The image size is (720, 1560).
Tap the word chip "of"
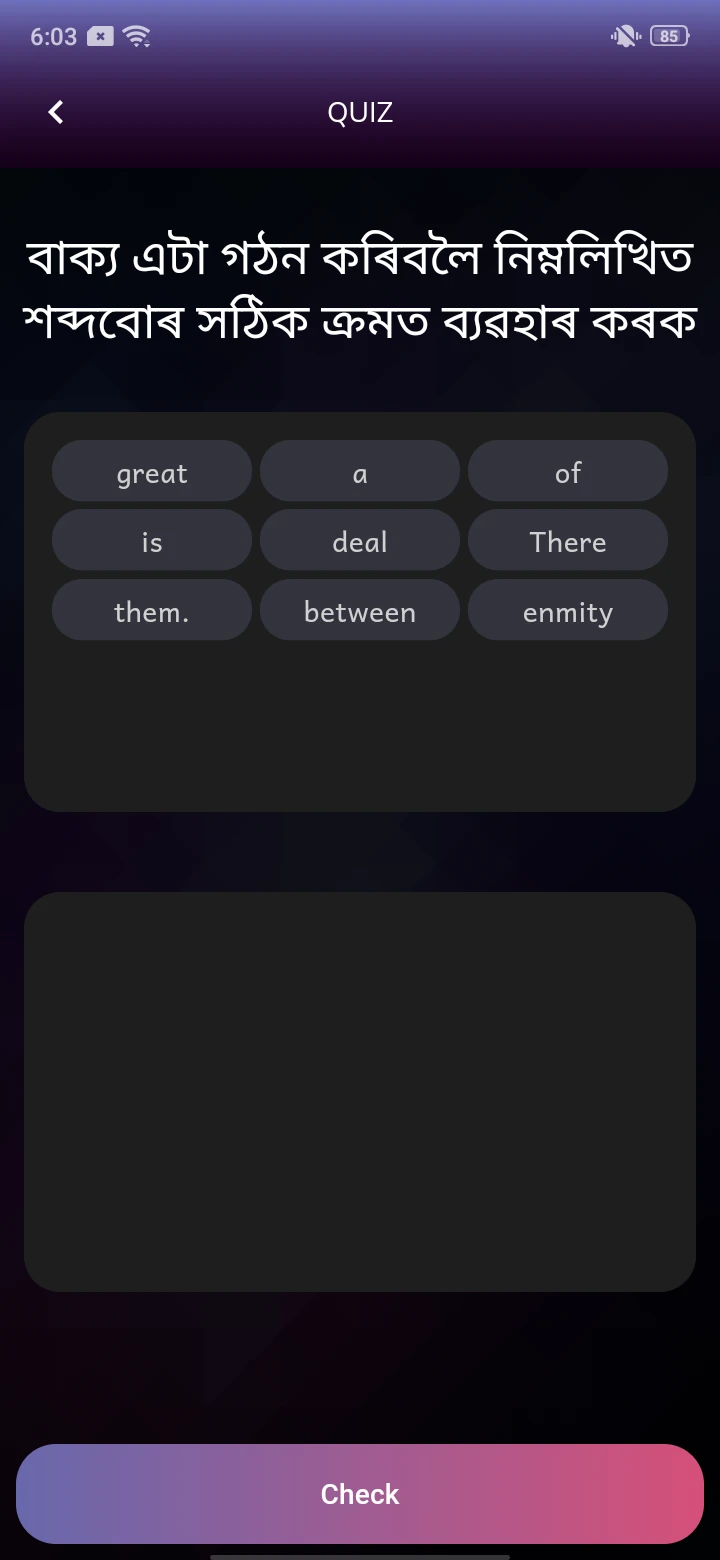(568, 472)
